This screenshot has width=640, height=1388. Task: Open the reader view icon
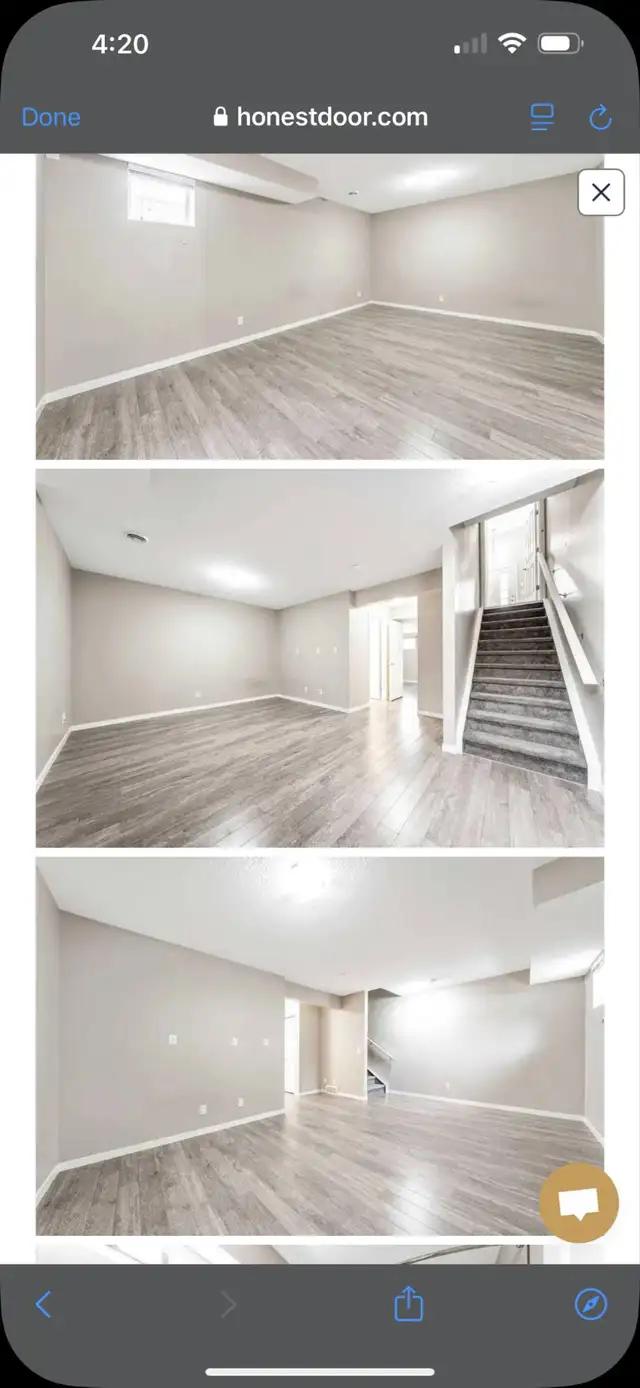click(x=542, y=118)
